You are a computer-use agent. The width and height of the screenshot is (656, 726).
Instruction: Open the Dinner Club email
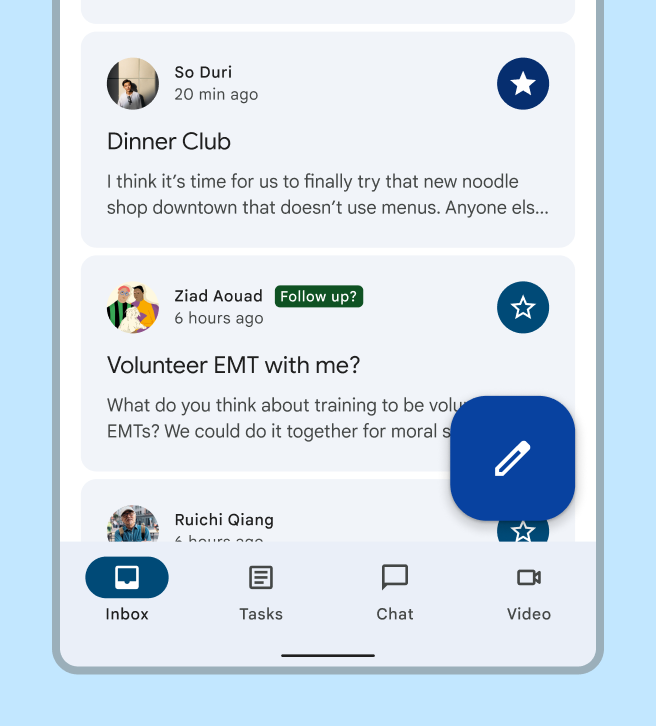[300, 180]
